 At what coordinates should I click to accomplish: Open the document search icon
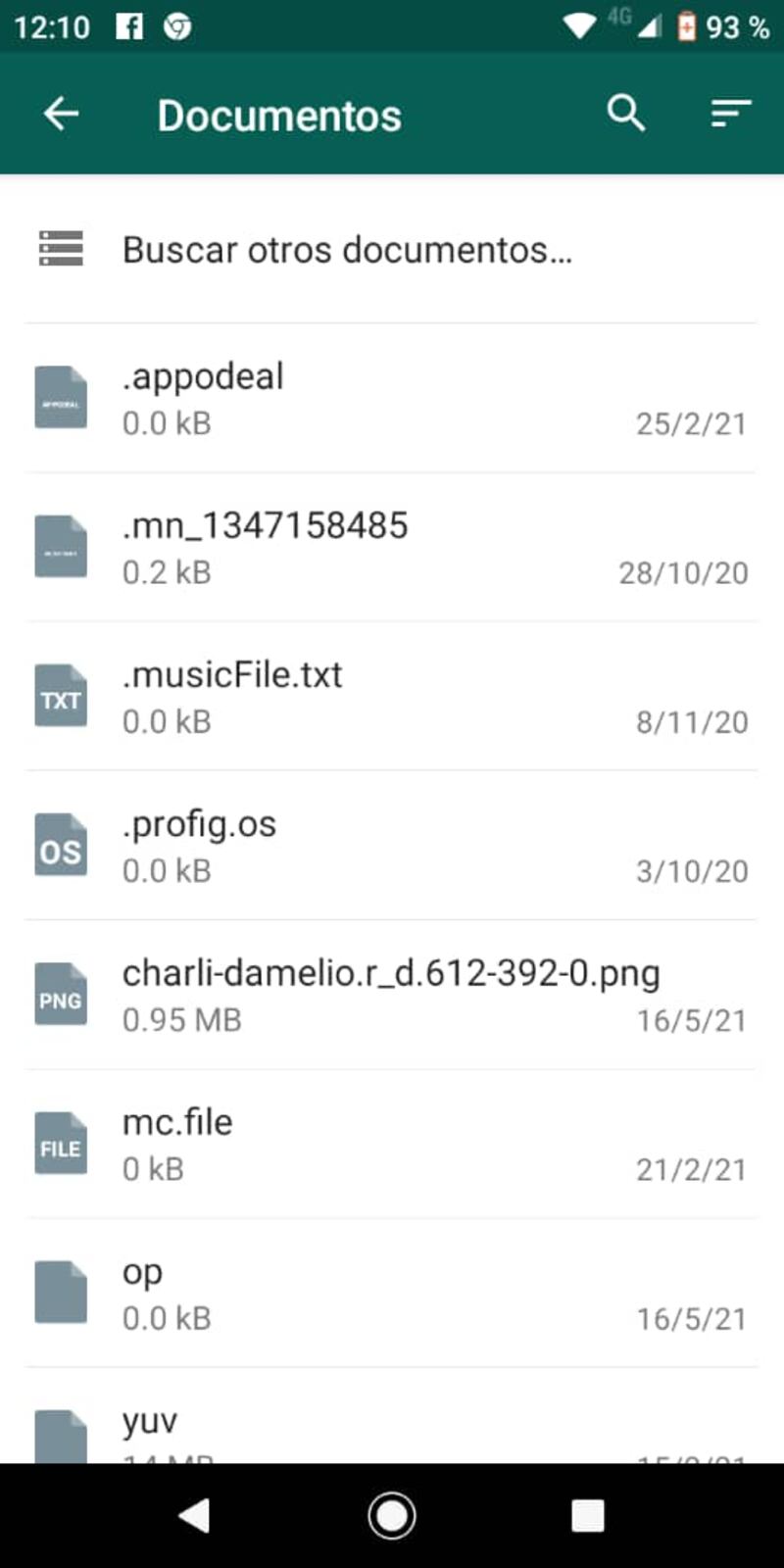(626, 114)
